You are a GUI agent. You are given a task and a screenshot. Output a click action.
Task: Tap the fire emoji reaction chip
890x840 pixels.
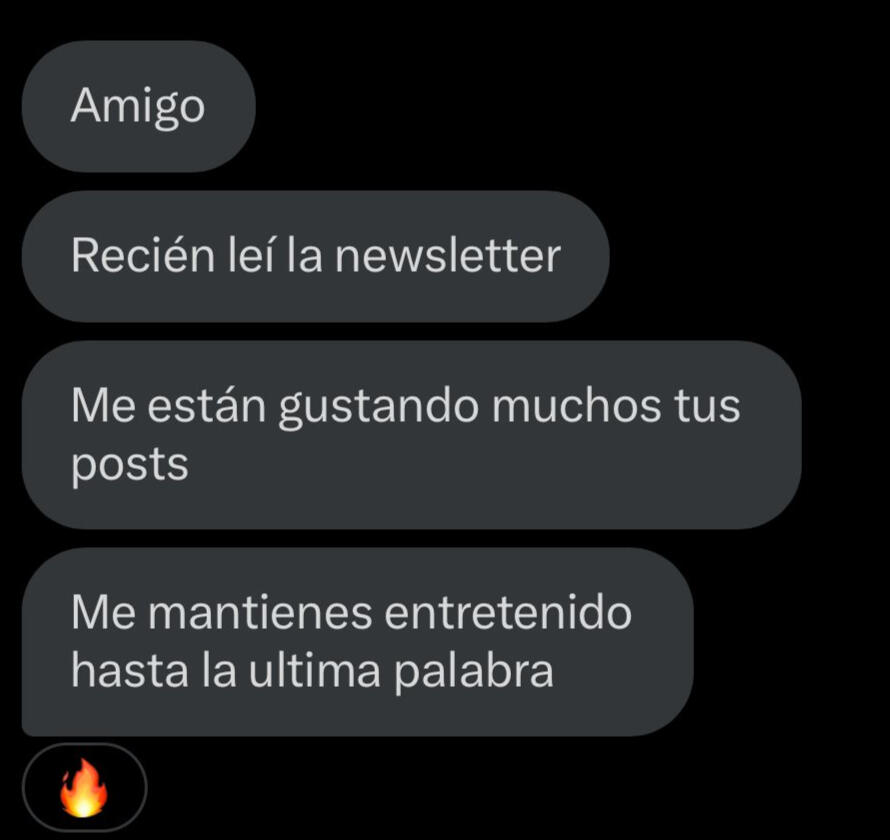[x=84, y=788]
